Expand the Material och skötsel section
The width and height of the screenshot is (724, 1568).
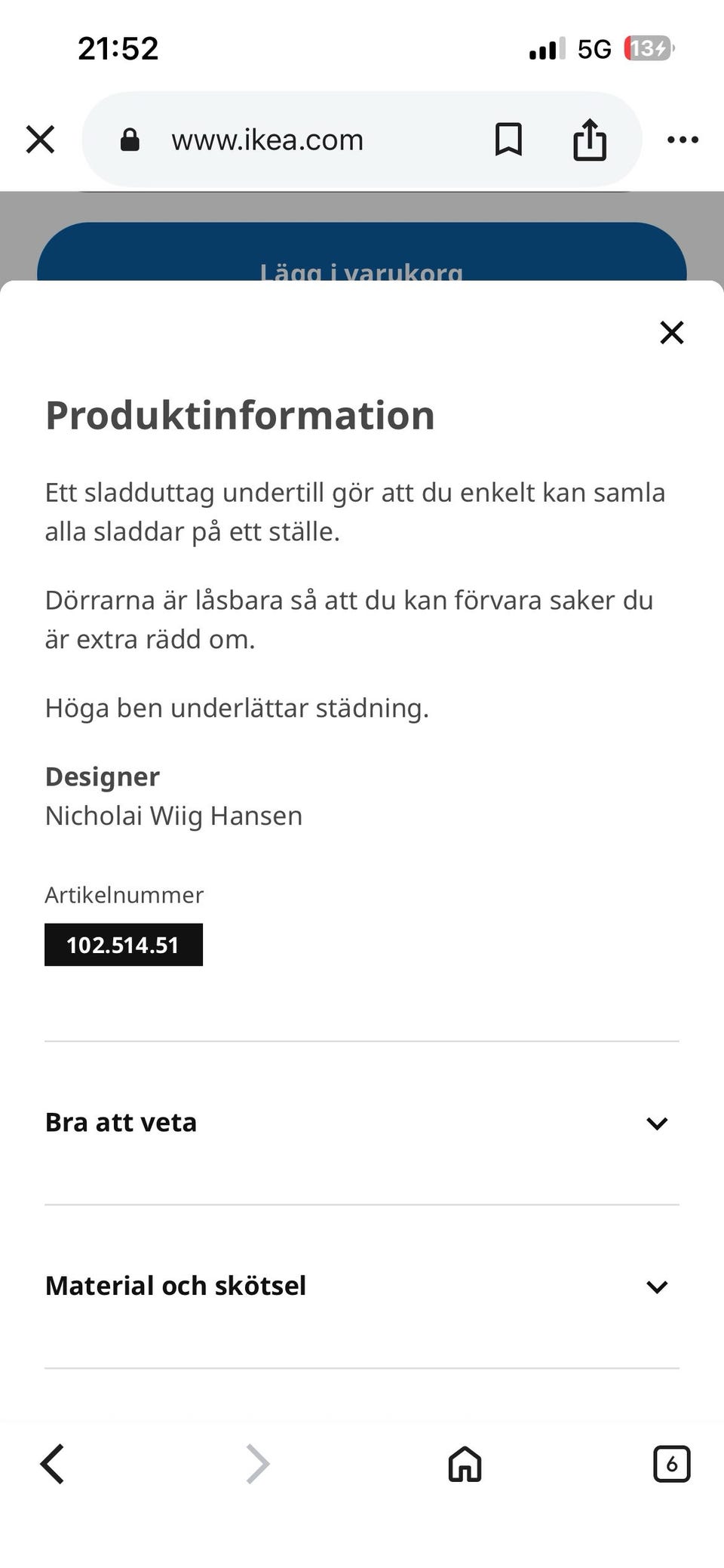(176, 1286)
